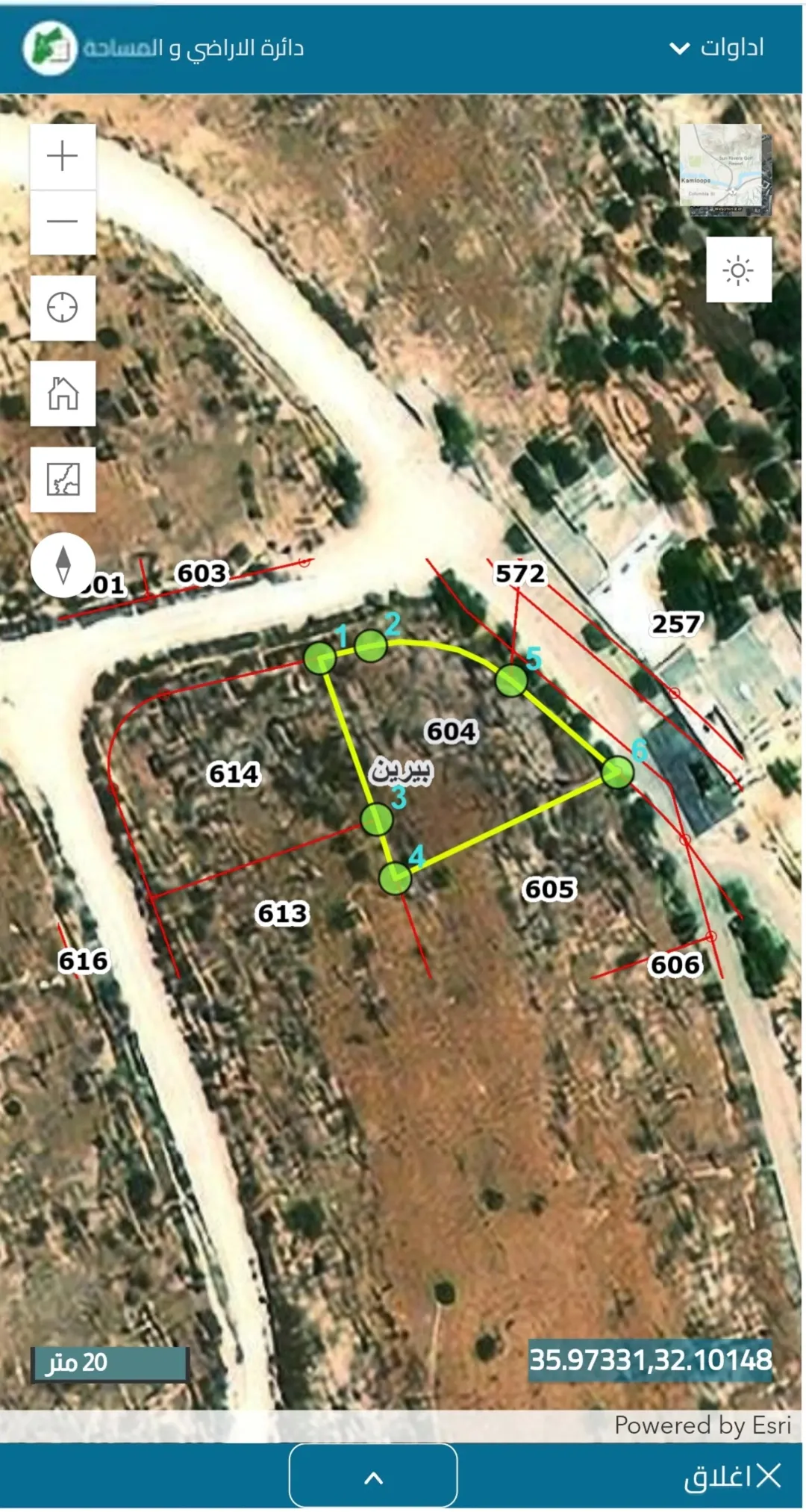Switch basemap via the overview thumbnail
This screenshot has height=1512, width=806.
click(x=725, y=171)
